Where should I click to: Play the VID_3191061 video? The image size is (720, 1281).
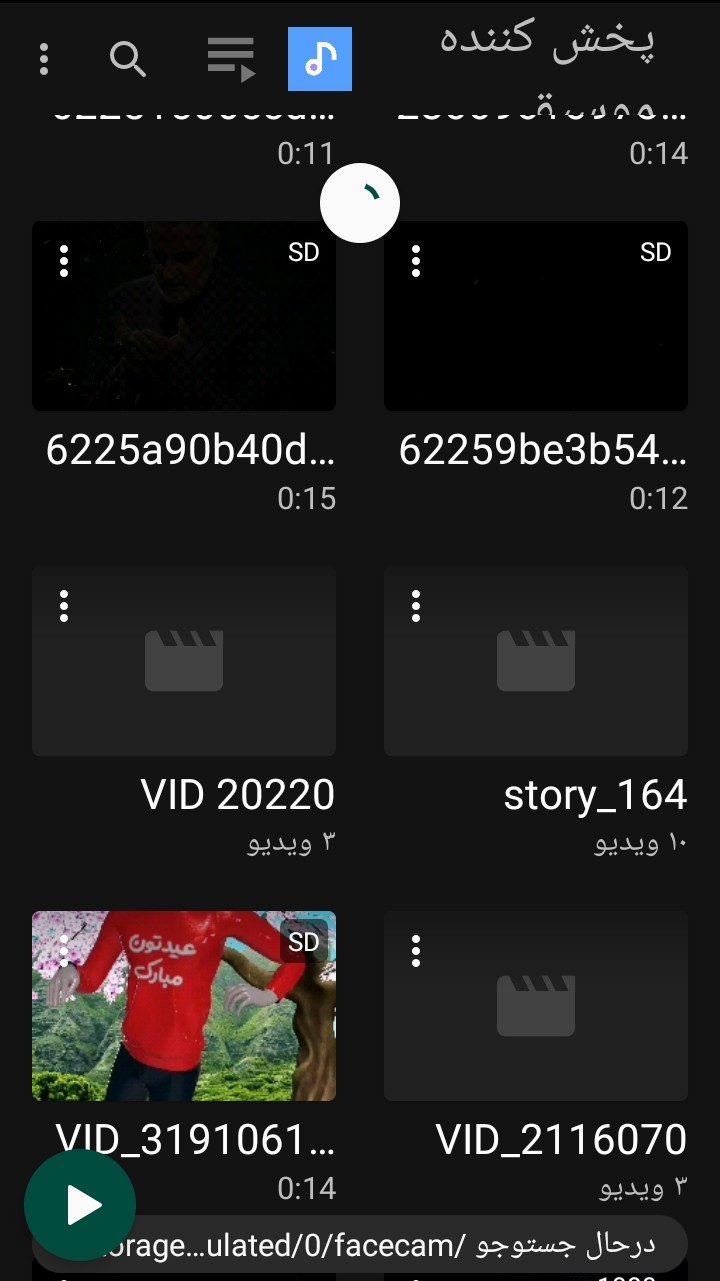[184, 1005]
